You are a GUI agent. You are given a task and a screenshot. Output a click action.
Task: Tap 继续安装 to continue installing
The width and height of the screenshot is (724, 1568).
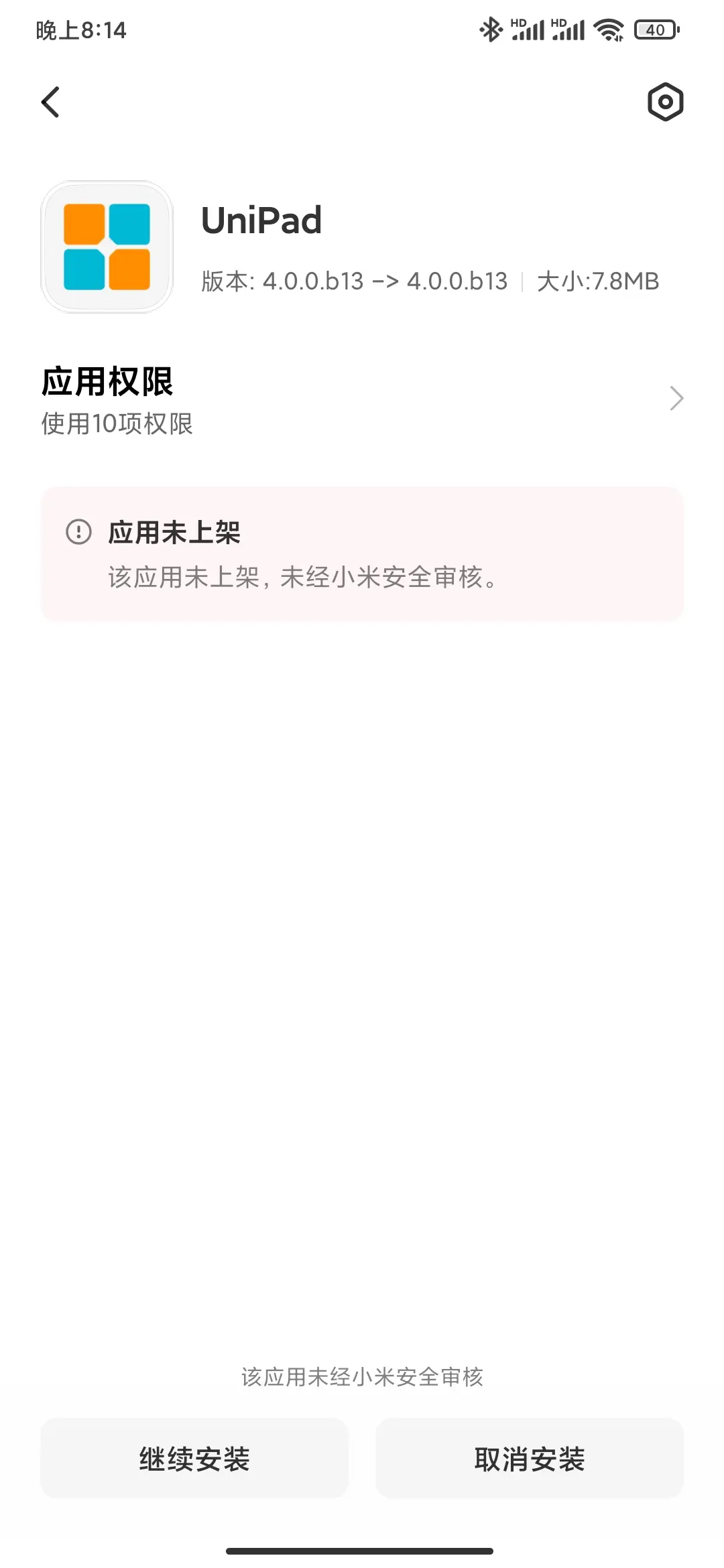pos(194,1458)
